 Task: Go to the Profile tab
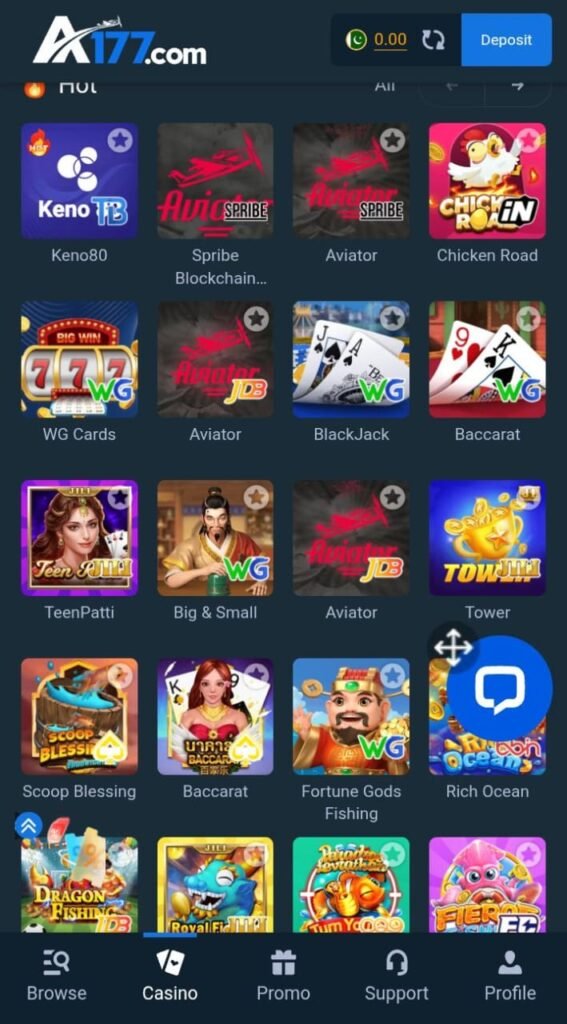click(x=510, y=976)
